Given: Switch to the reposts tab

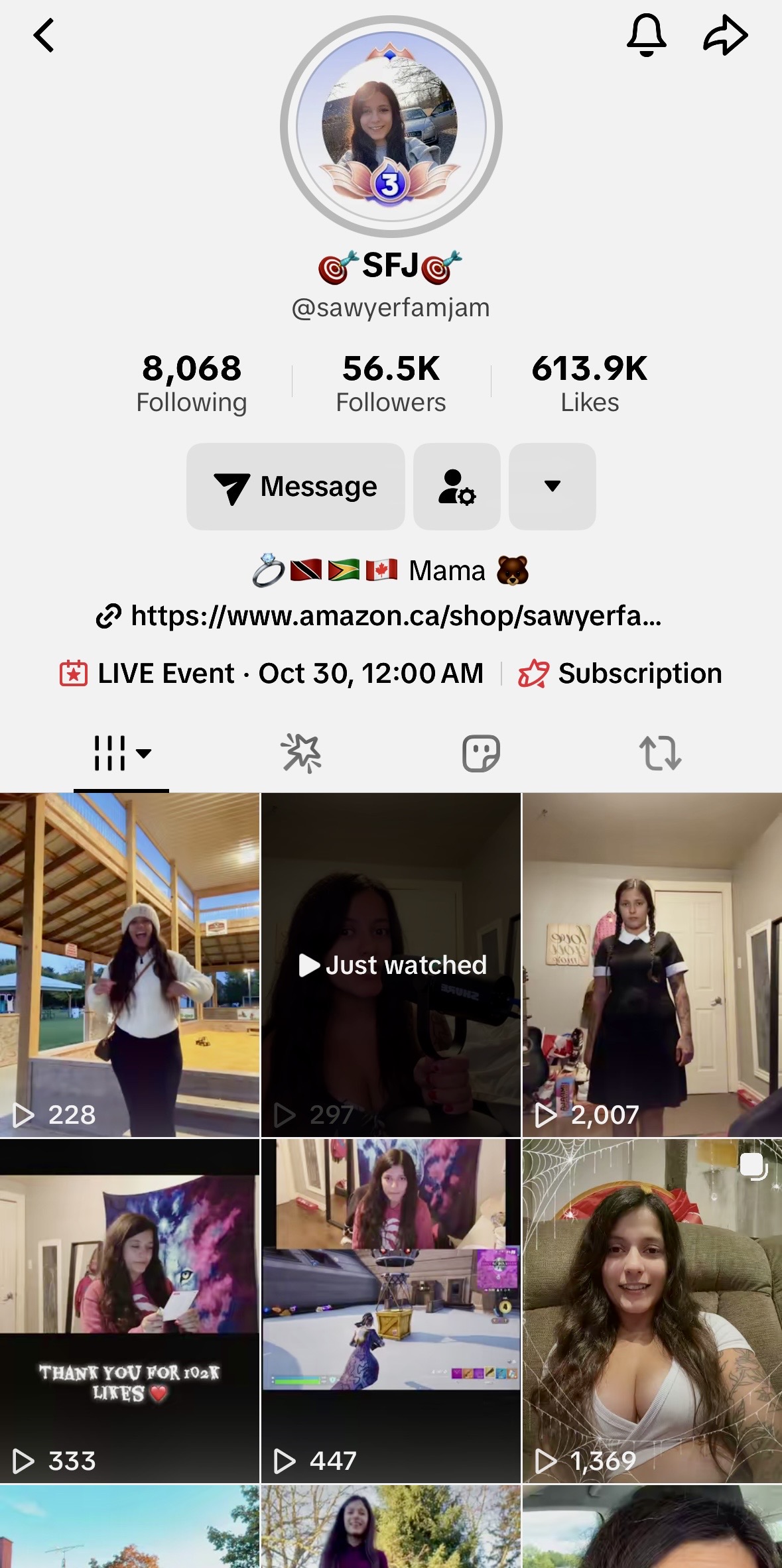Looking at the screenshot, I should pos(660,753).
